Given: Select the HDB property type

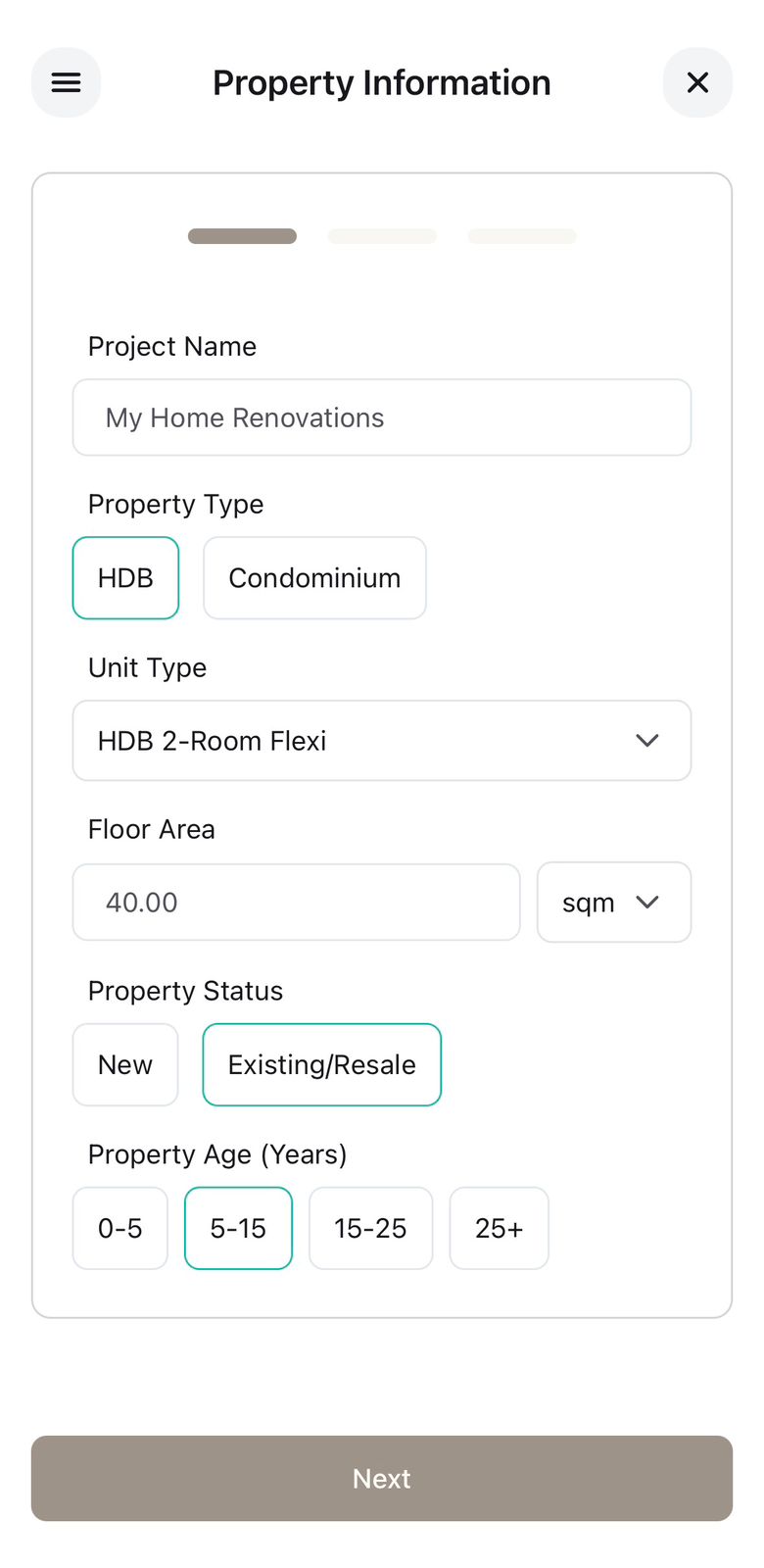Looking at the screenshot, I should coord(125,578).
